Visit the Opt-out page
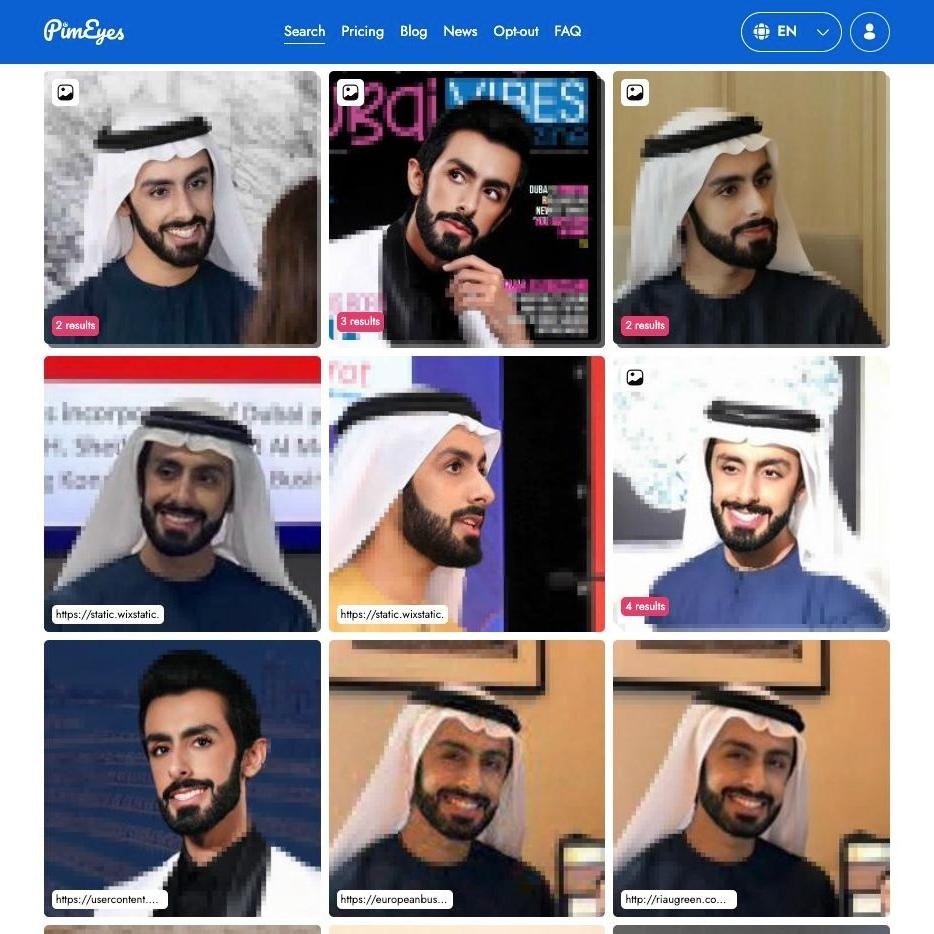This screenshot has height=934, width=934. pyautogui.click(x=516, y=31)
